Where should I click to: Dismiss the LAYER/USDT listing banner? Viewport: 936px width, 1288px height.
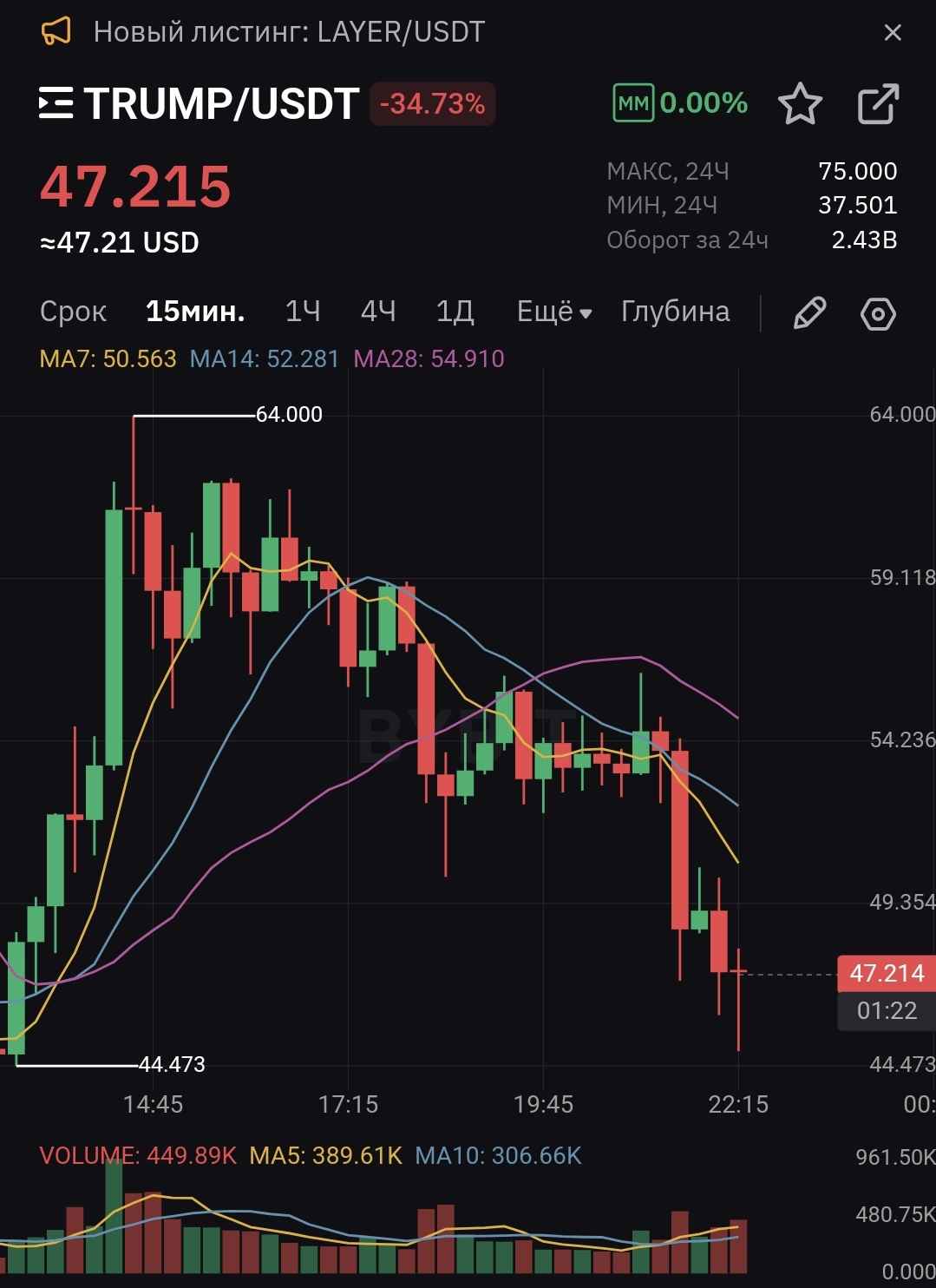(x=892, y=33)
